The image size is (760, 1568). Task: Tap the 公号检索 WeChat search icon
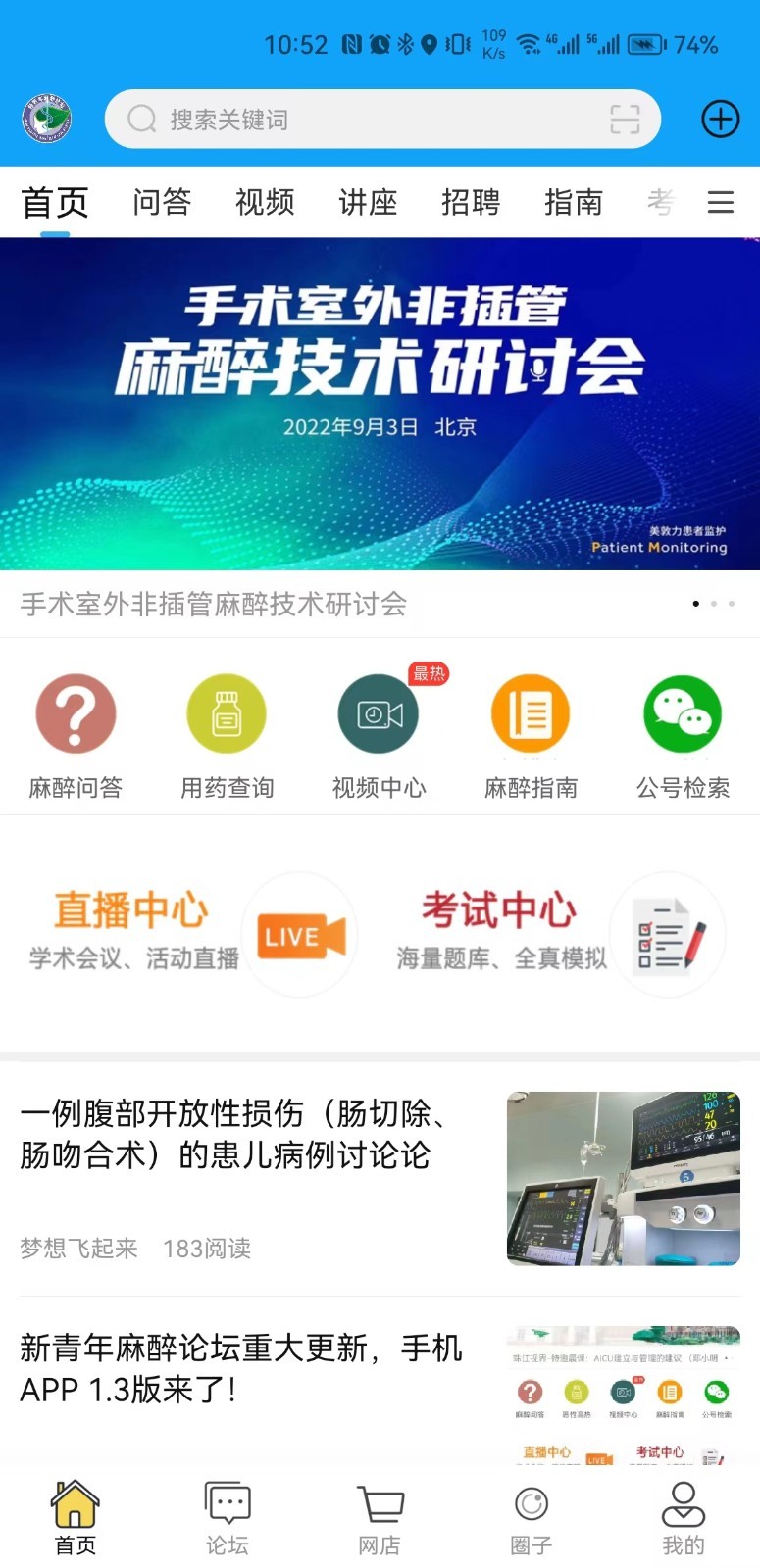[x=683, y=713]
